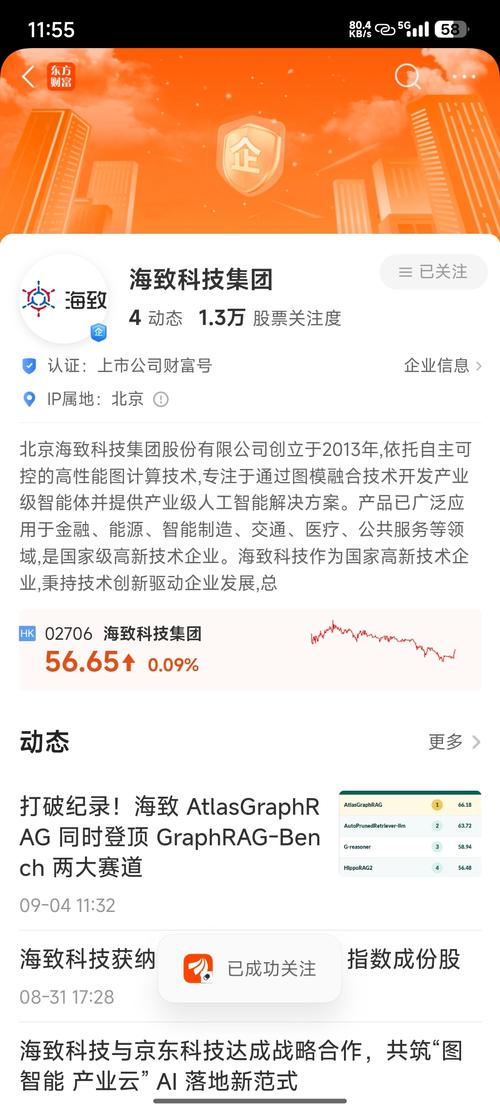Open the 02706 海致科技集团 stock card
Image resolution: width=500 pixels, height=1111 pixels.
coord(250,650)
